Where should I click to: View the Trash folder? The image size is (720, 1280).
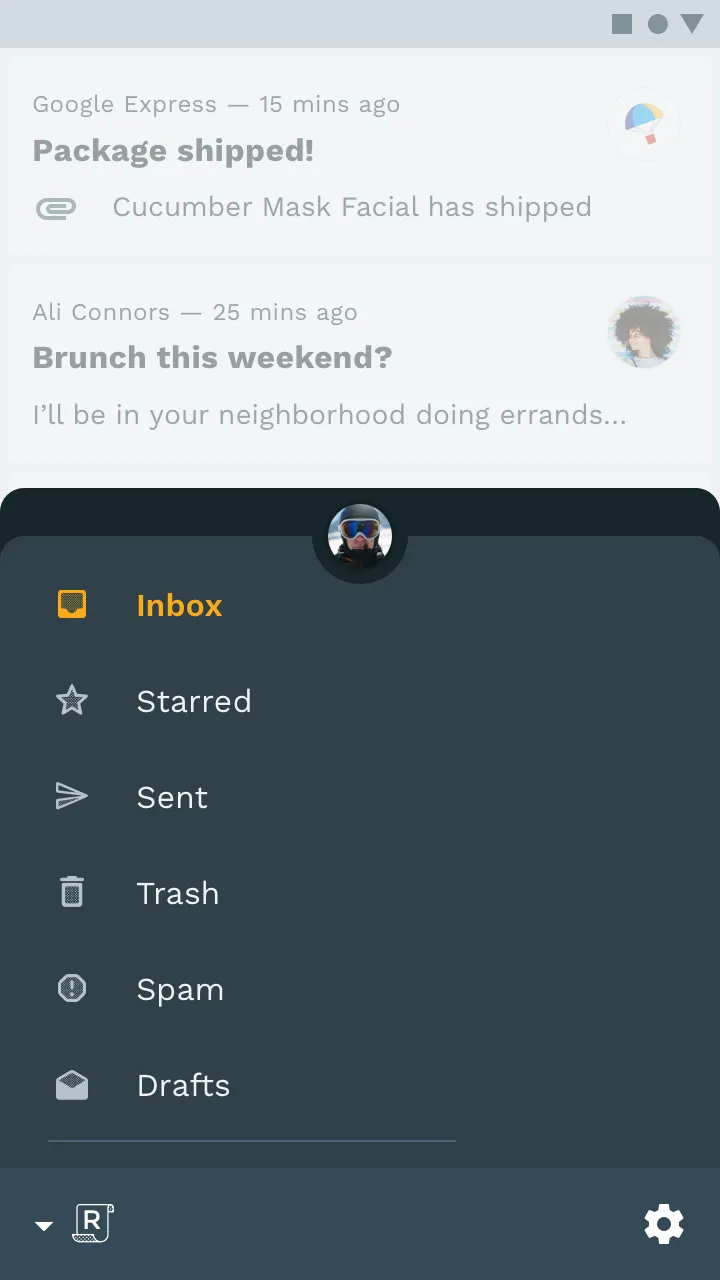coord(177,893)
